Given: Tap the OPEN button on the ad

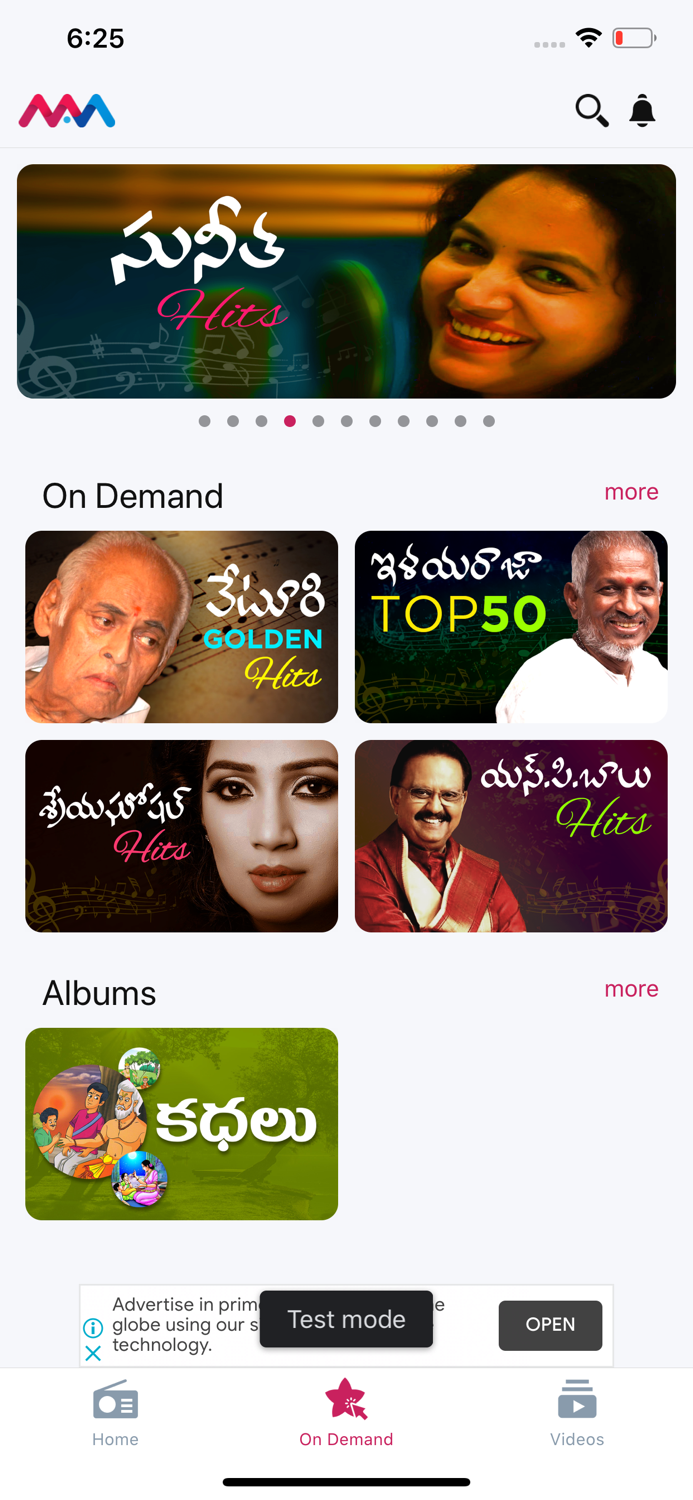Looking at the screenshot, I should point(550,1325).
